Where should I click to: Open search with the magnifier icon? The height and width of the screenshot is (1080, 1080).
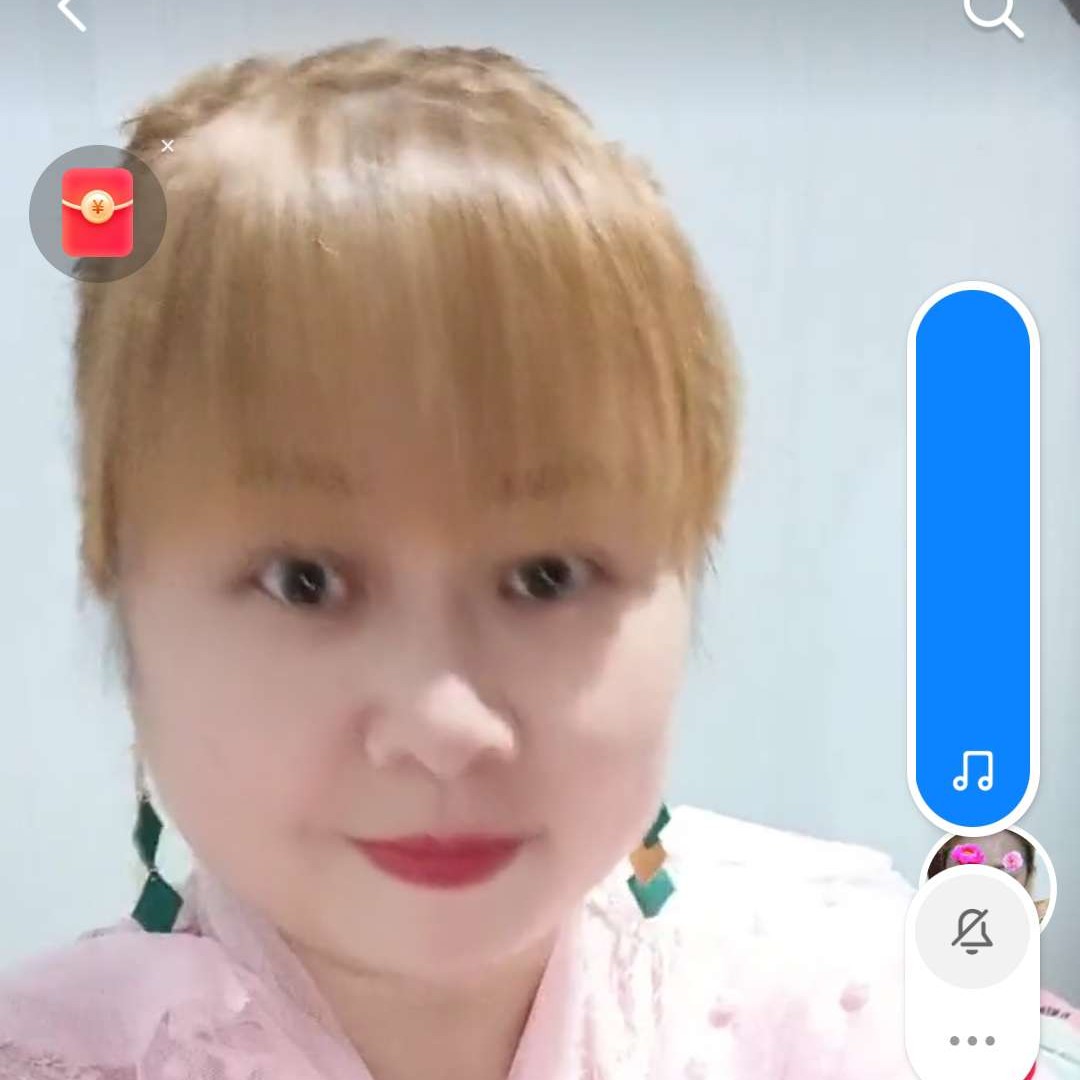993,15
